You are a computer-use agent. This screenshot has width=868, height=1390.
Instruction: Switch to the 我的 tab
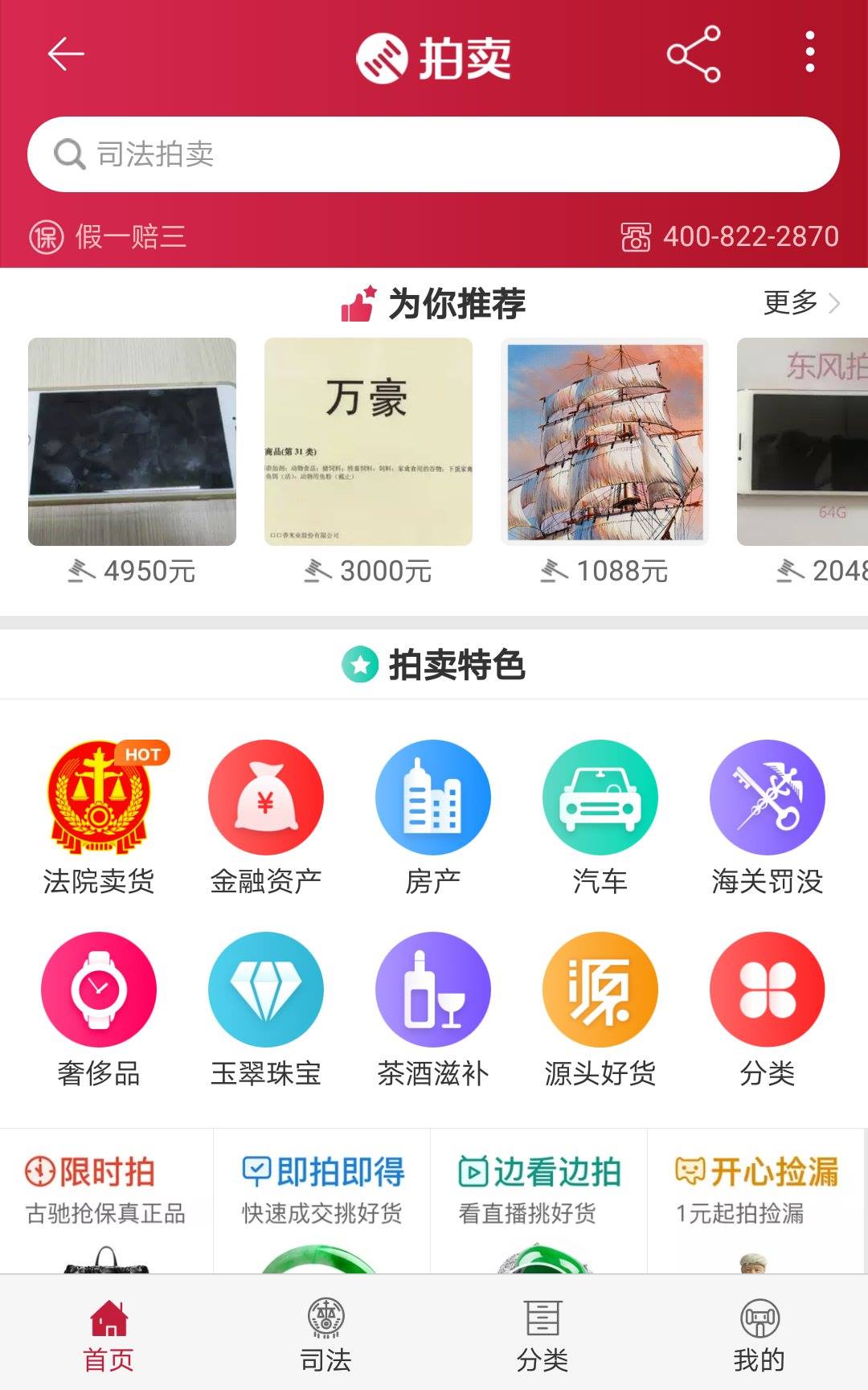coord(759,1334)
